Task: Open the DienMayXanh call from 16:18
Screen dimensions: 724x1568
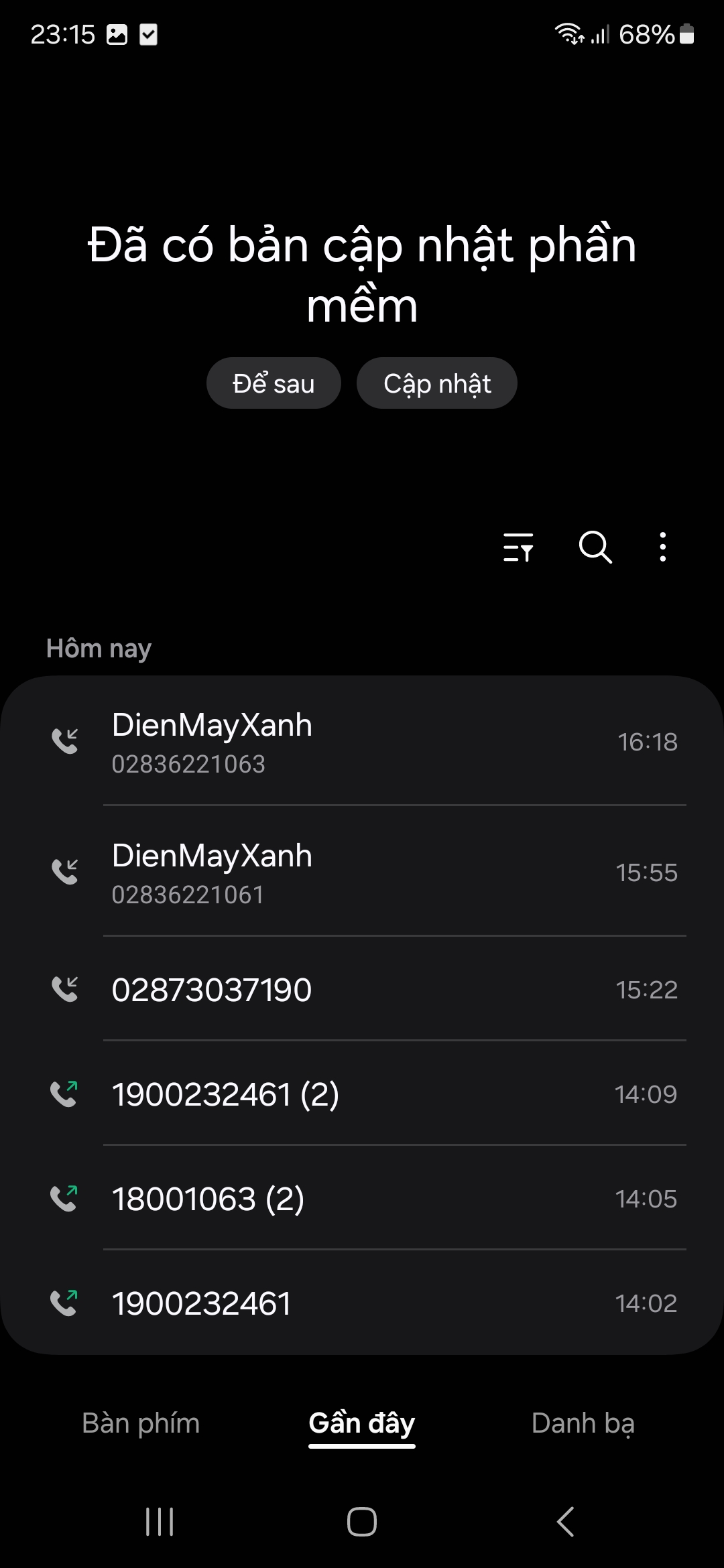Action: point(362,742)
